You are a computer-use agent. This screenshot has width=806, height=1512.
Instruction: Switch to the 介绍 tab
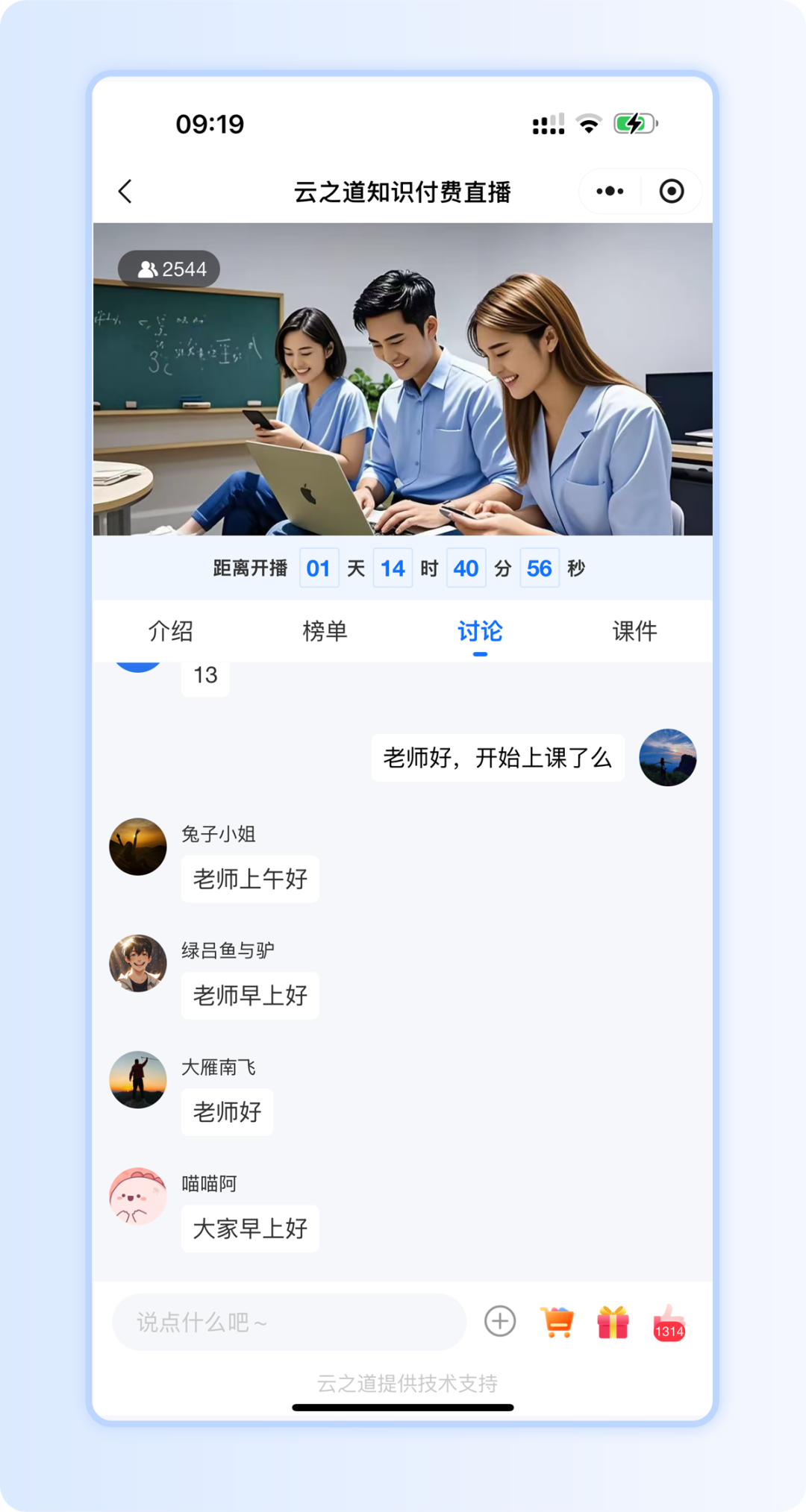(x=171, y=631)
